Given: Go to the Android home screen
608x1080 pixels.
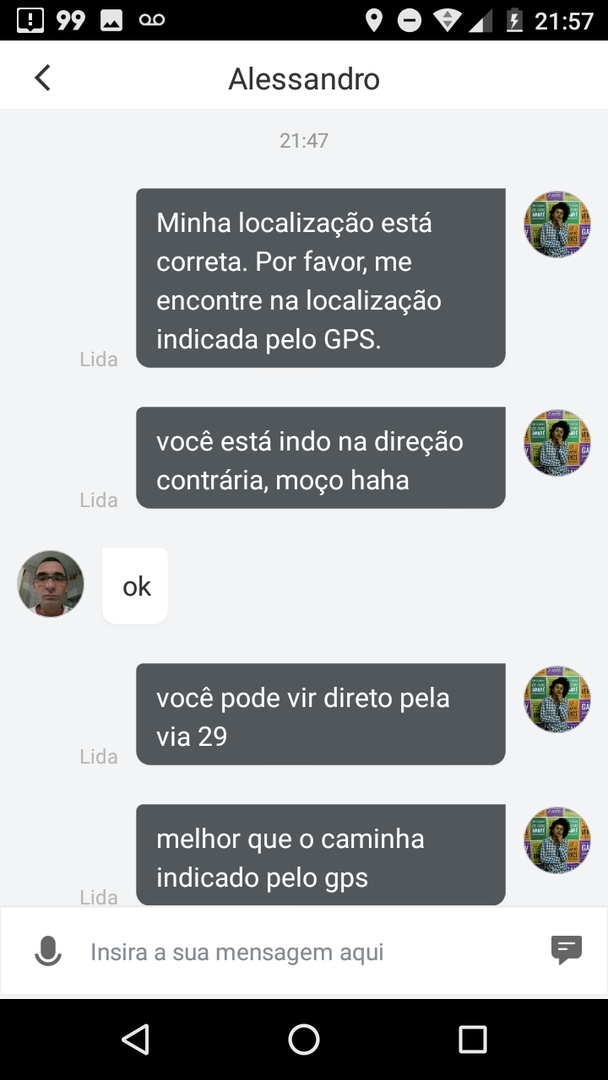Looking at the screenshot, I should (x=304, y=1039).
